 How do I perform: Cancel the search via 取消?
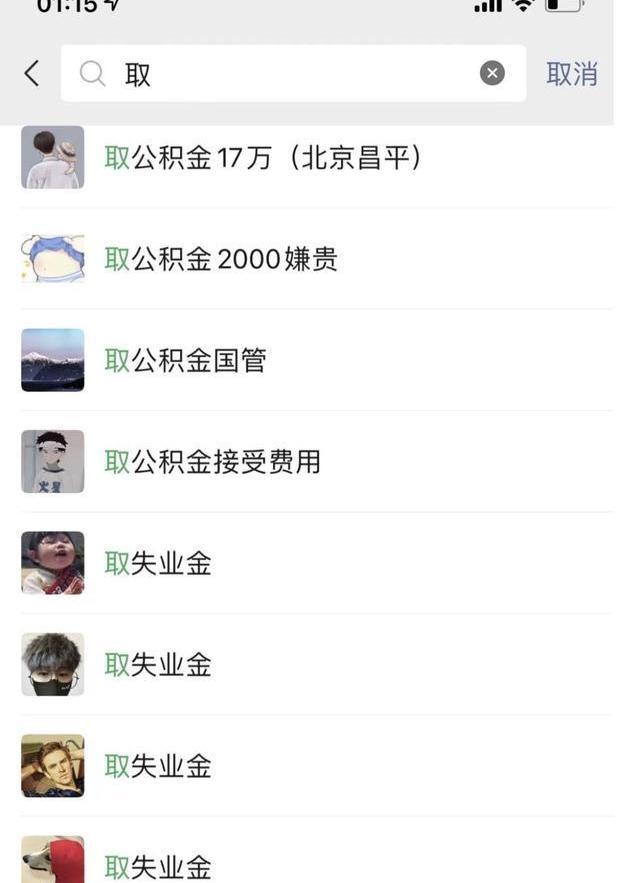click(x=571, y=74)
